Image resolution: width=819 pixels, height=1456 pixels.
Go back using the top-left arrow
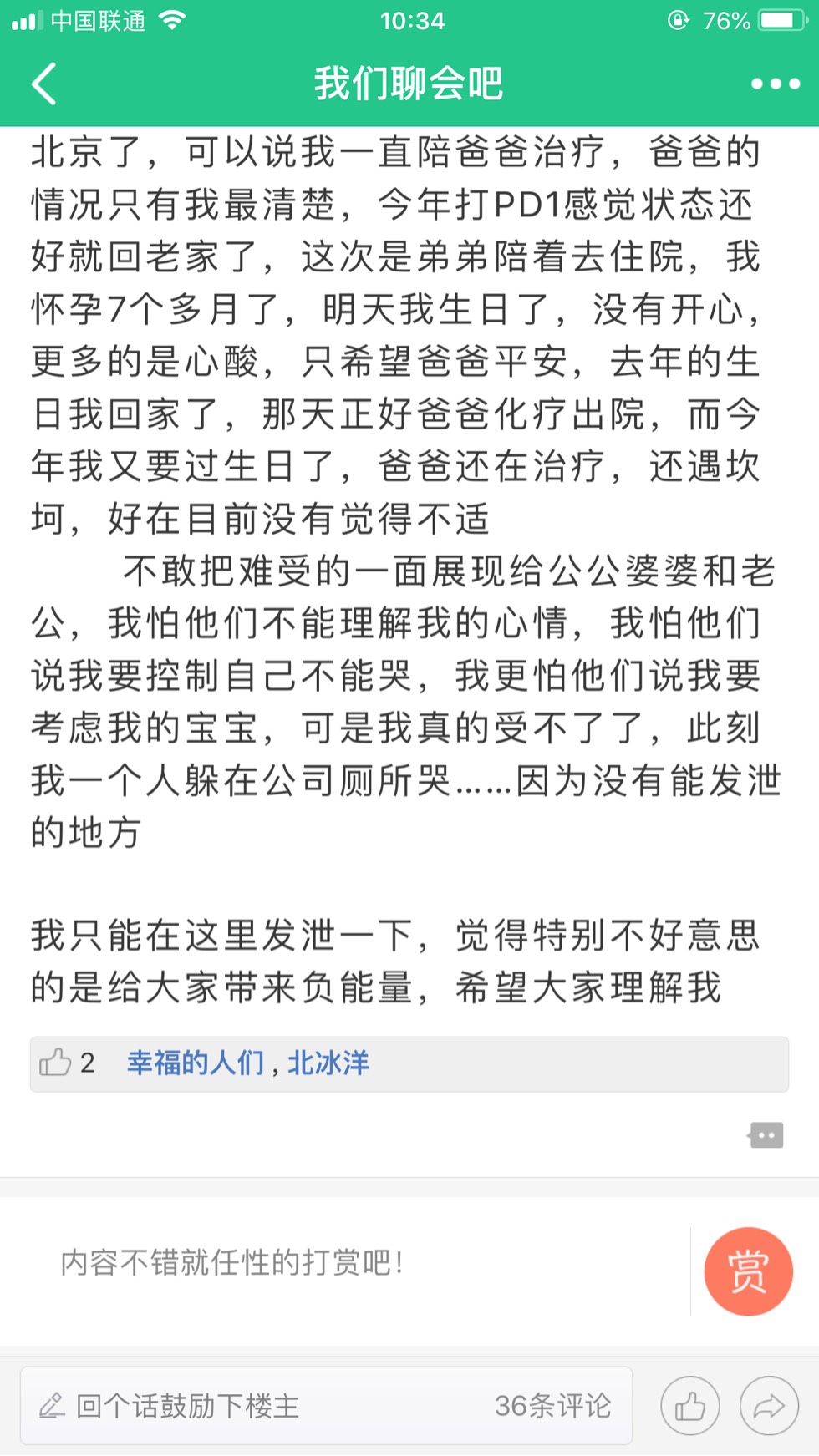(x=43, y=84)
